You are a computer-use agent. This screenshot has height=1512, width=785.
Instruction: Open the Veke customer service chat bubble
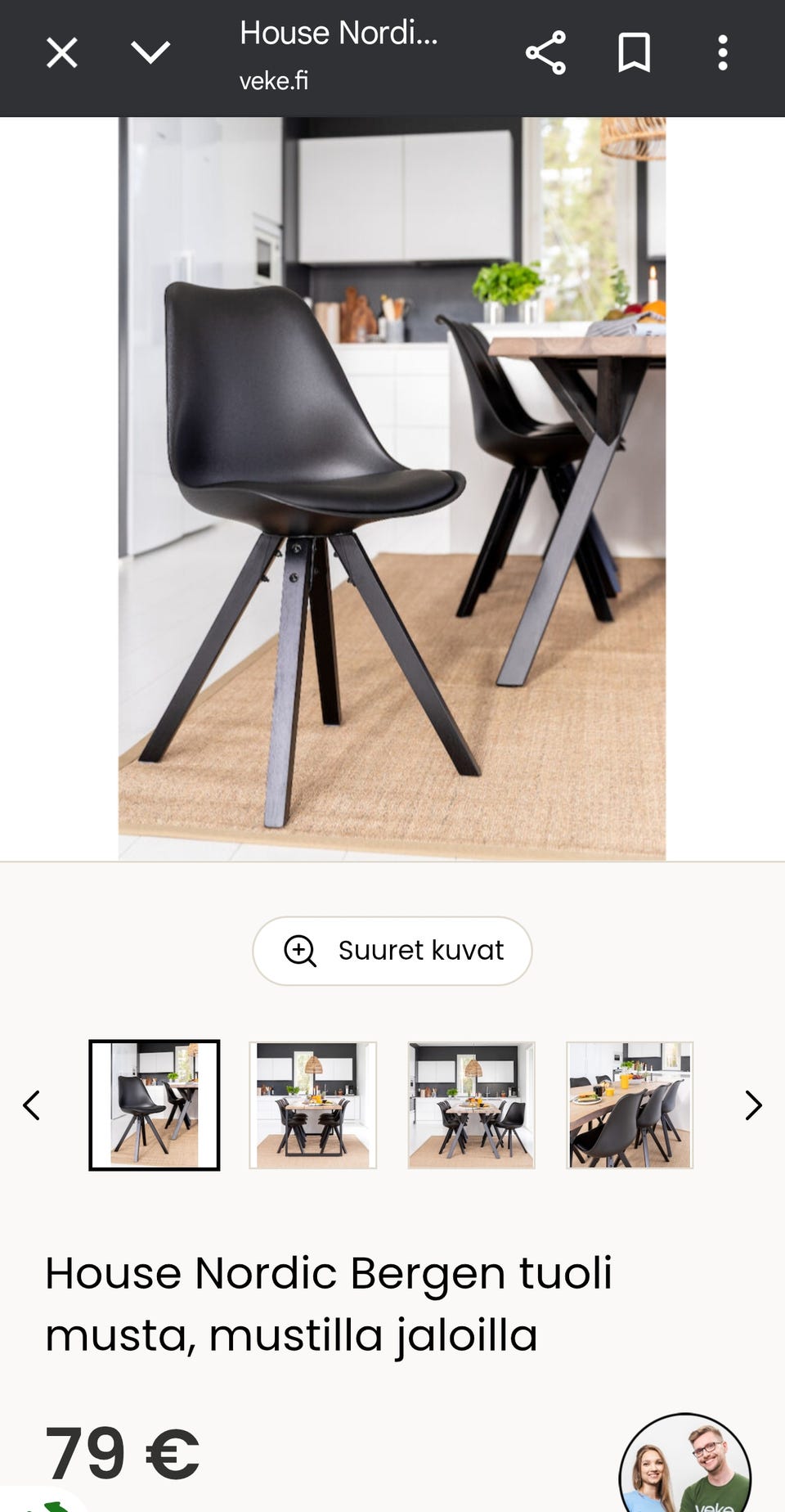click(x=684, y=1465)
